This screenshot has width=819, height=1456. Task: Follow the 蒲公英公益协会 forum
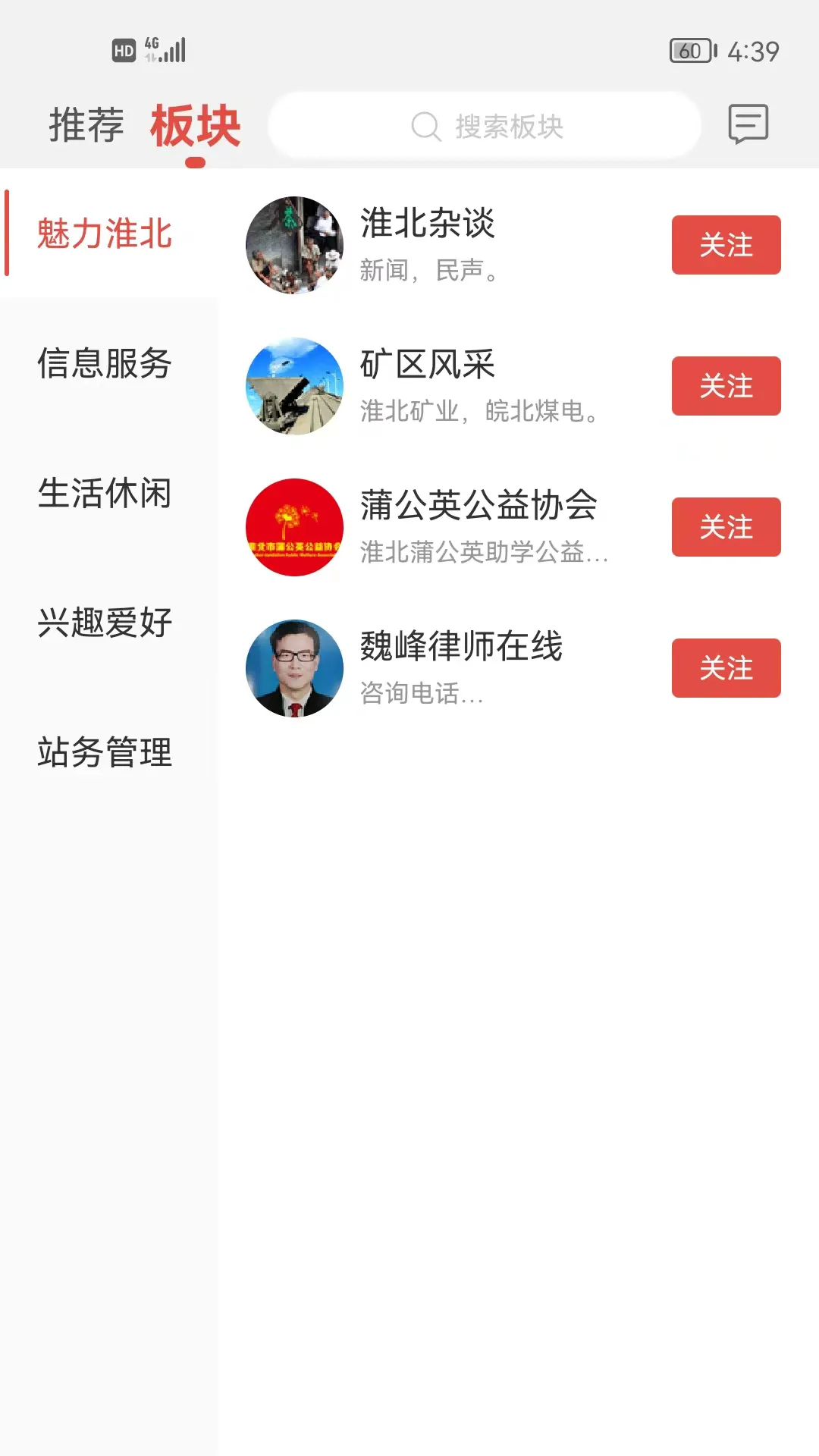pyautogui.click(x=725, y=527)
